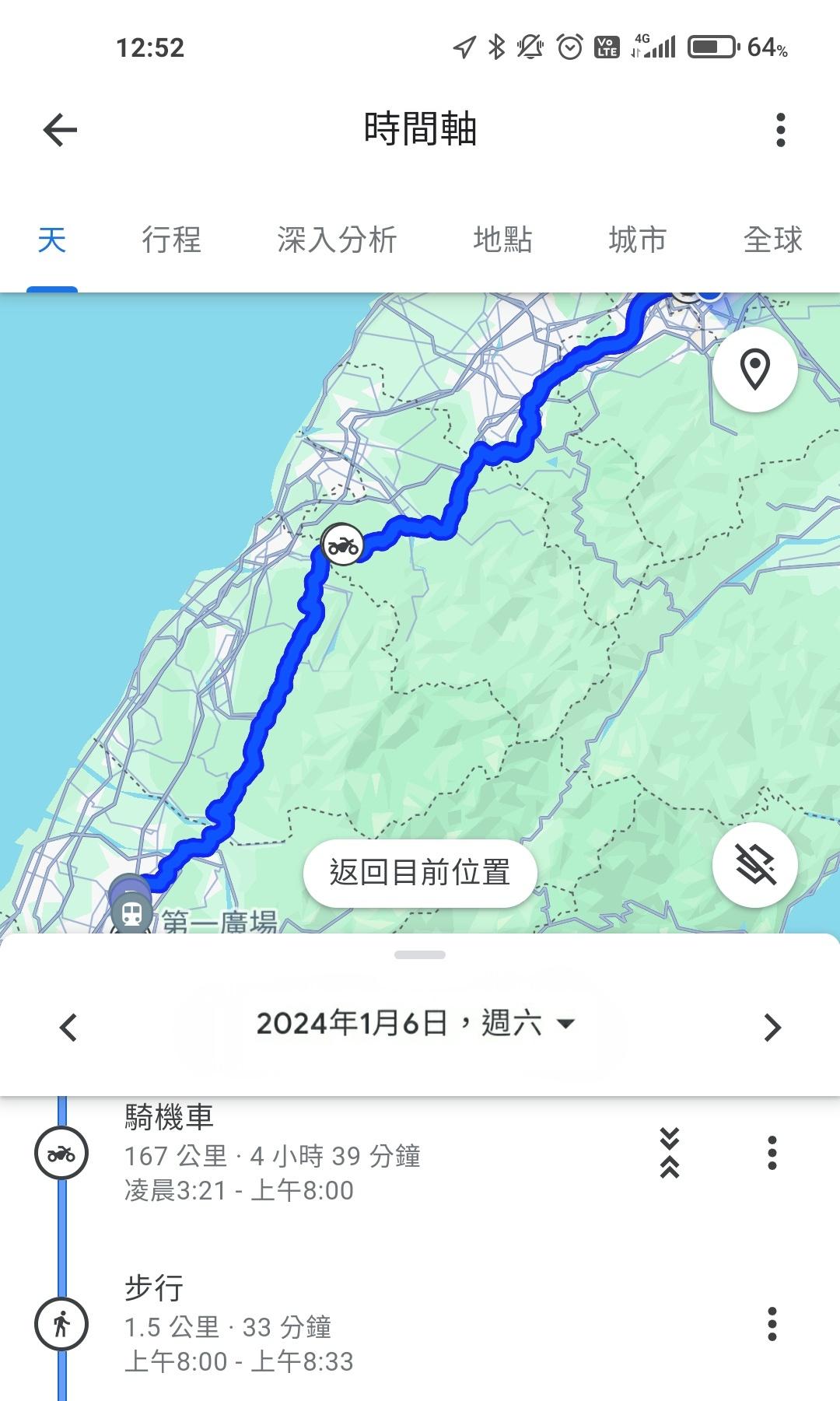Switch to the 行程 tab
Viewport: 840px width, 1401px height.
(171, 240)
